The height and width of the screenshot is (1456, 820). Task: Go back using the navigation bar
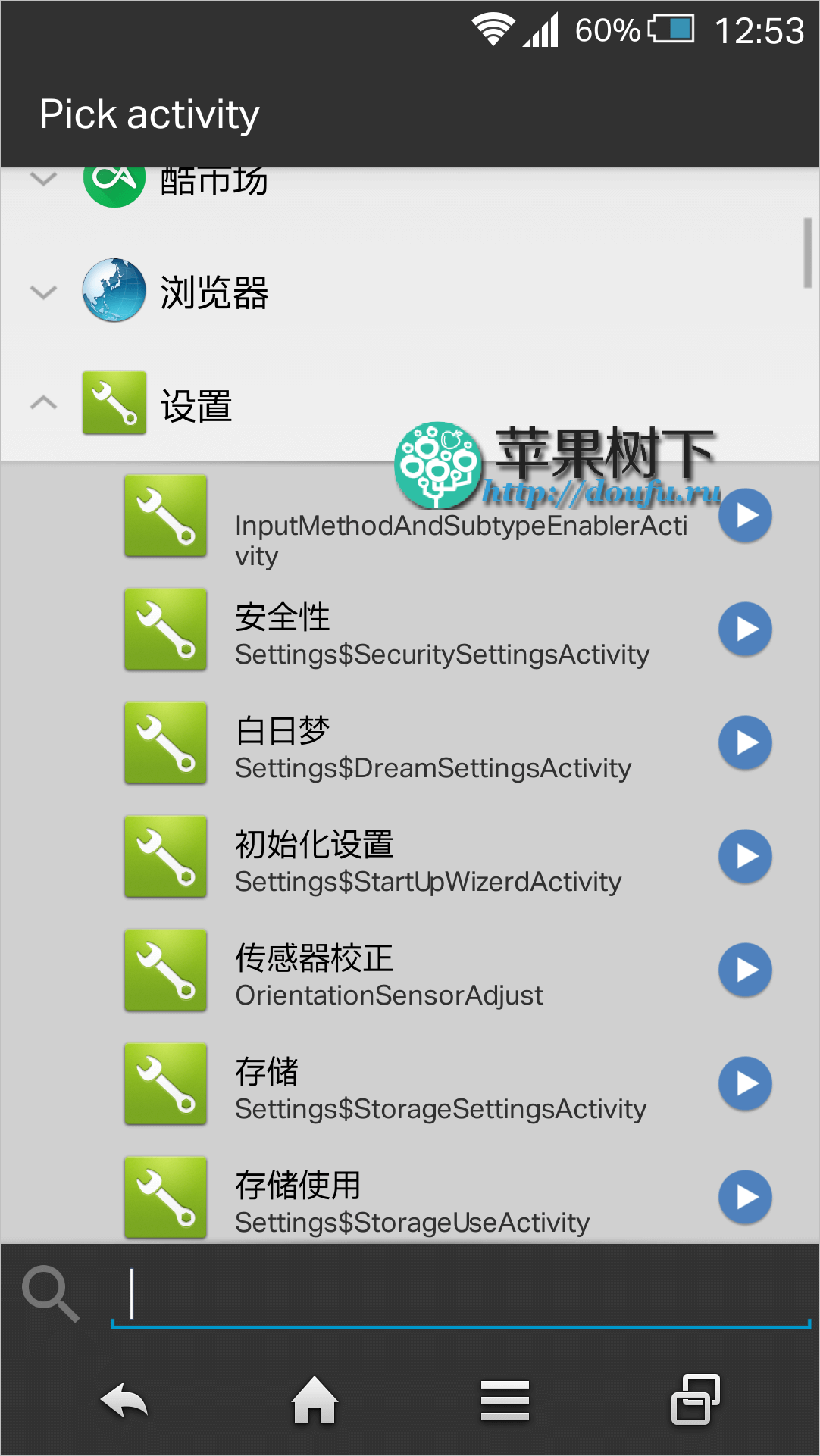[x=125, y=1400]
